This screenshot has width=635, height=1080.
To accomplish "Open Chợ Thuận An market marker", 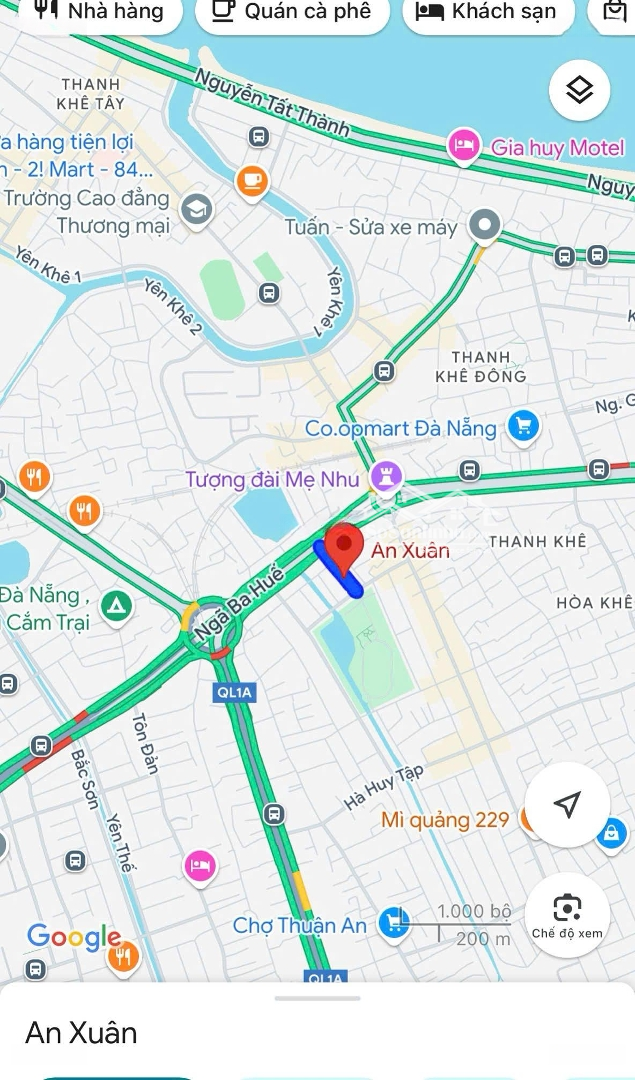I will [x=393, y=924].
